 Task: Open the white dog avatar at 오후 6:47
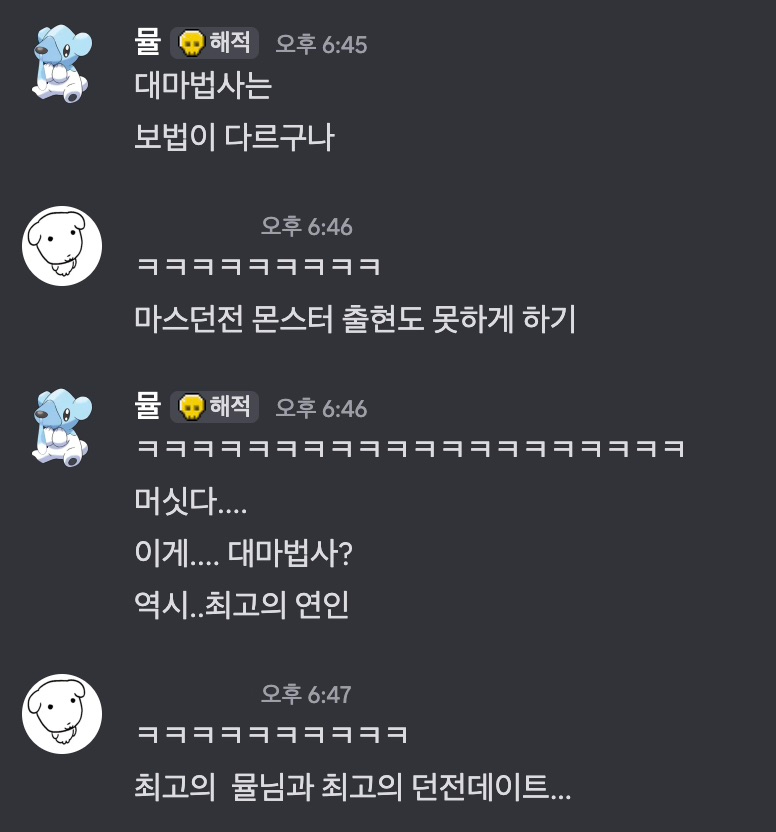pos(62,713)
